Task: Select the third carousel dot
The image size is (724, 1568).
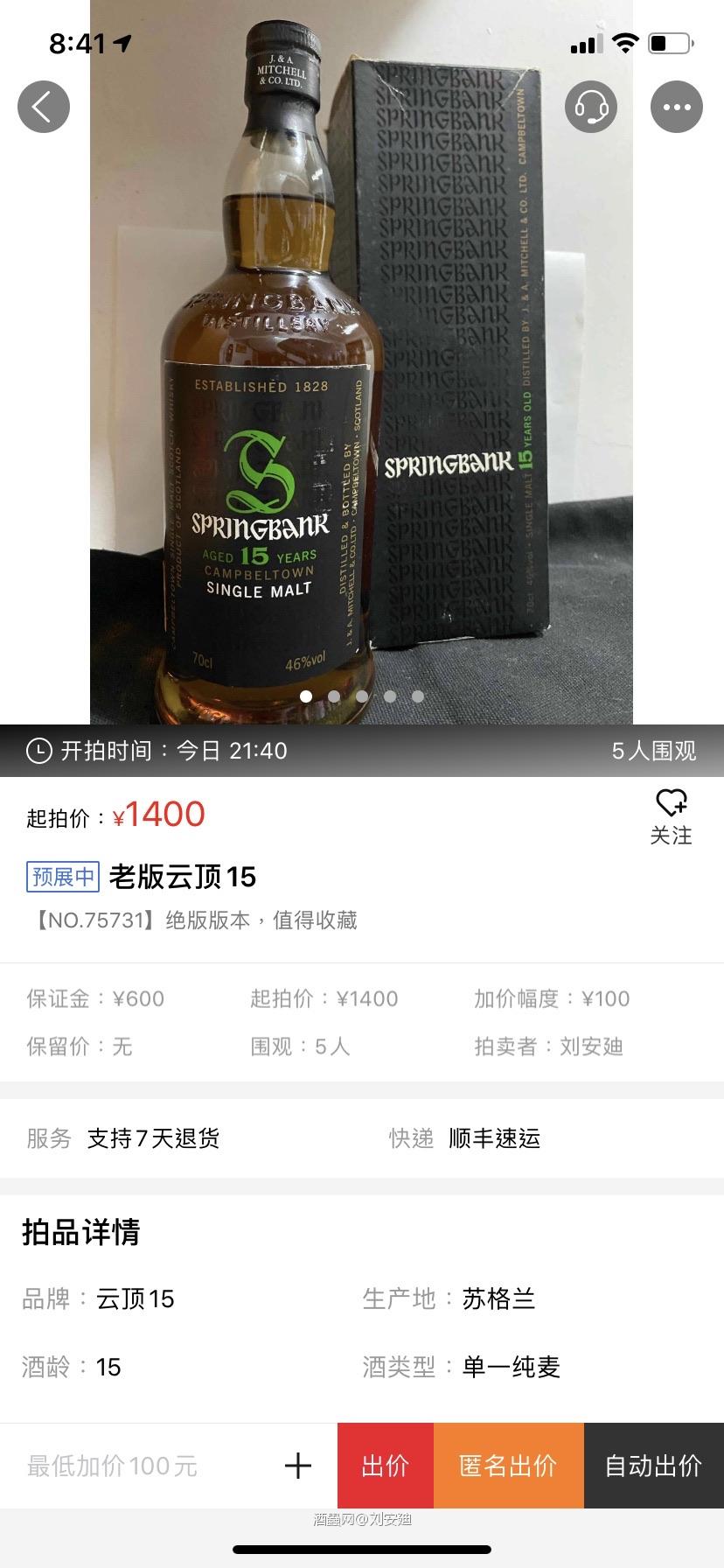Action: coord(362,696)
